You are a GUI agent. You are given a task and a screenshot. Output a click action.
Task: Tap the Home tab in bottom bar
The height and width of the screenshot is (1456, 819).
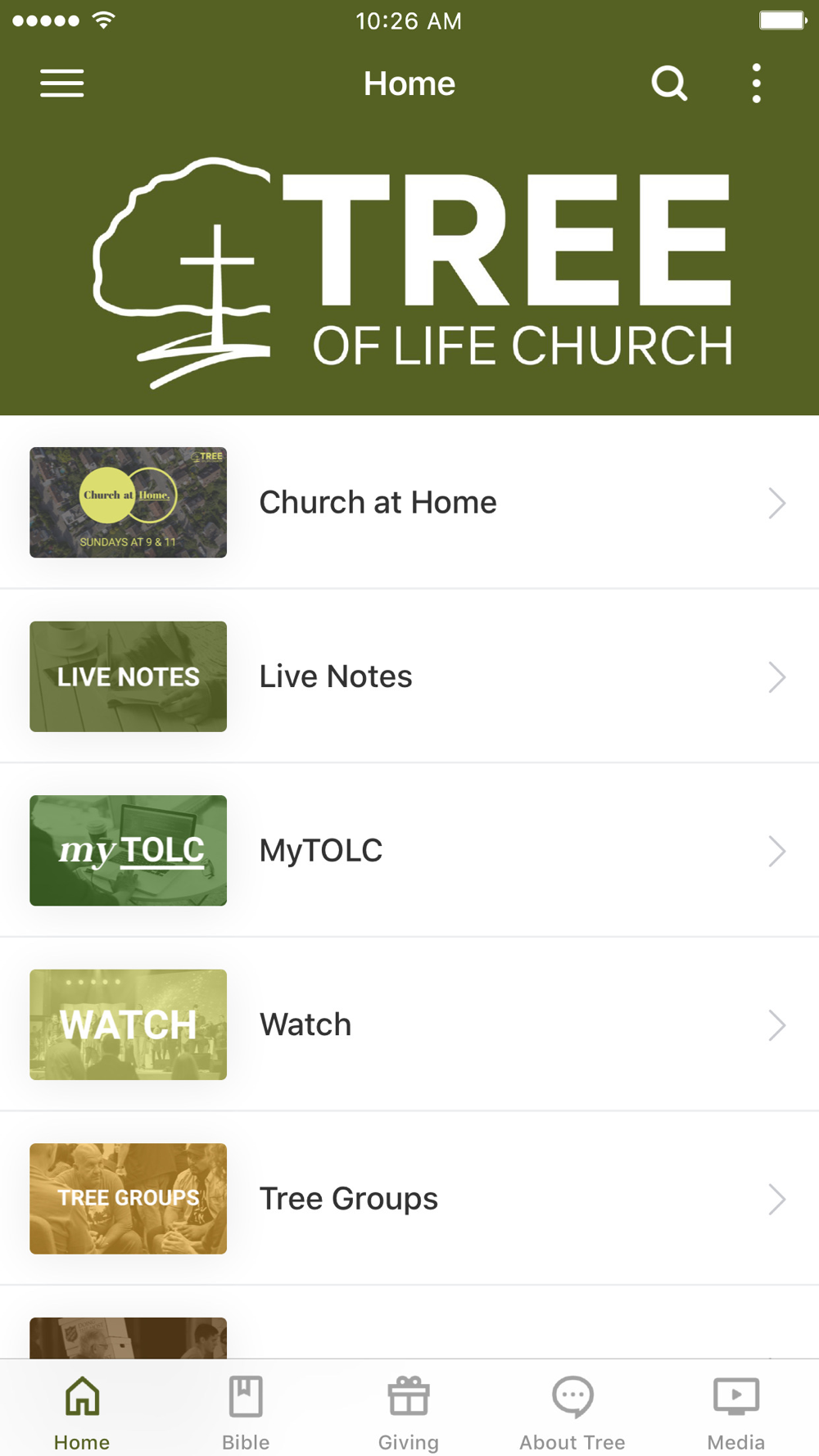pos(82,1412)
